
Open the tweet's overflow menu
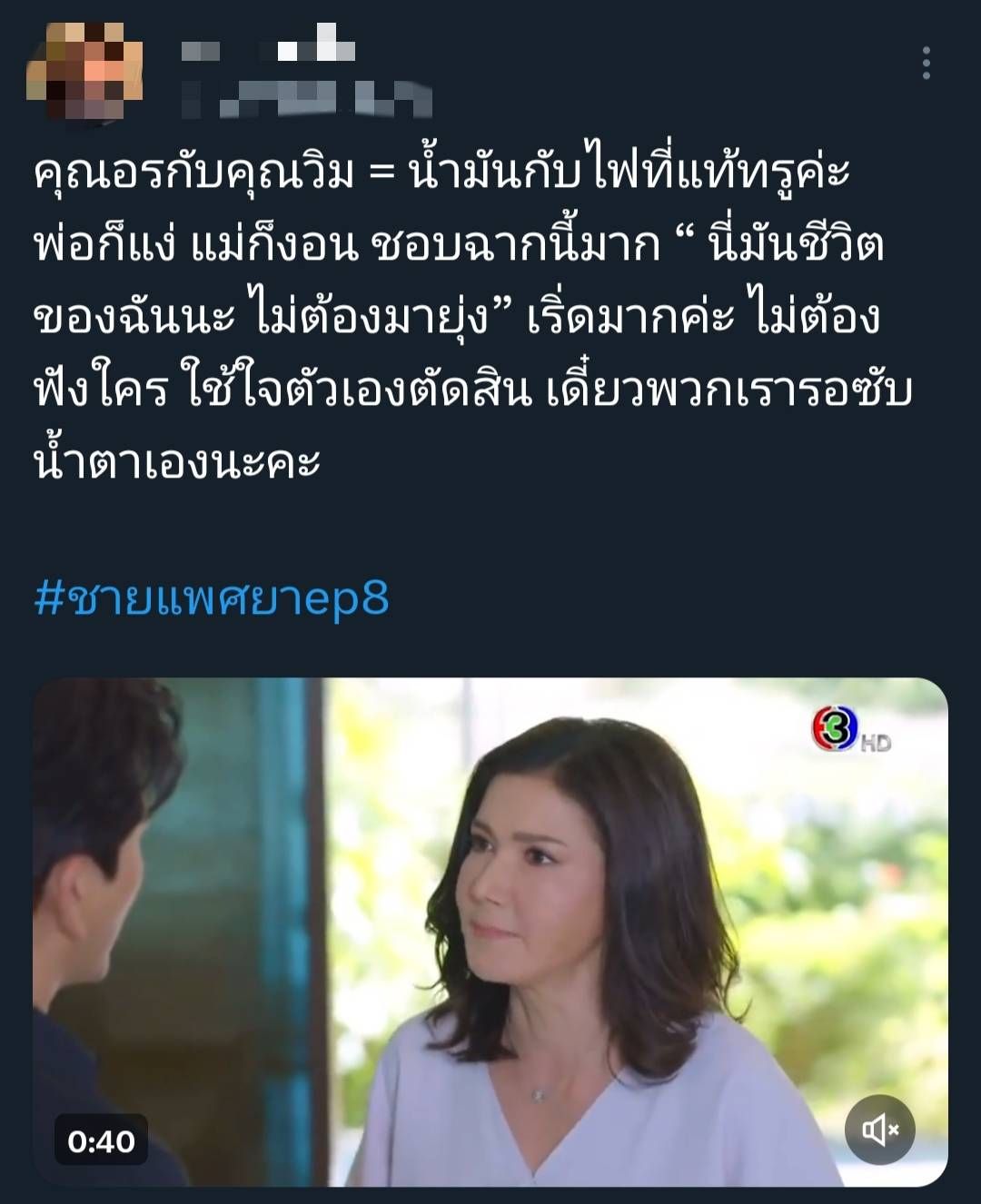click(926, 64)
